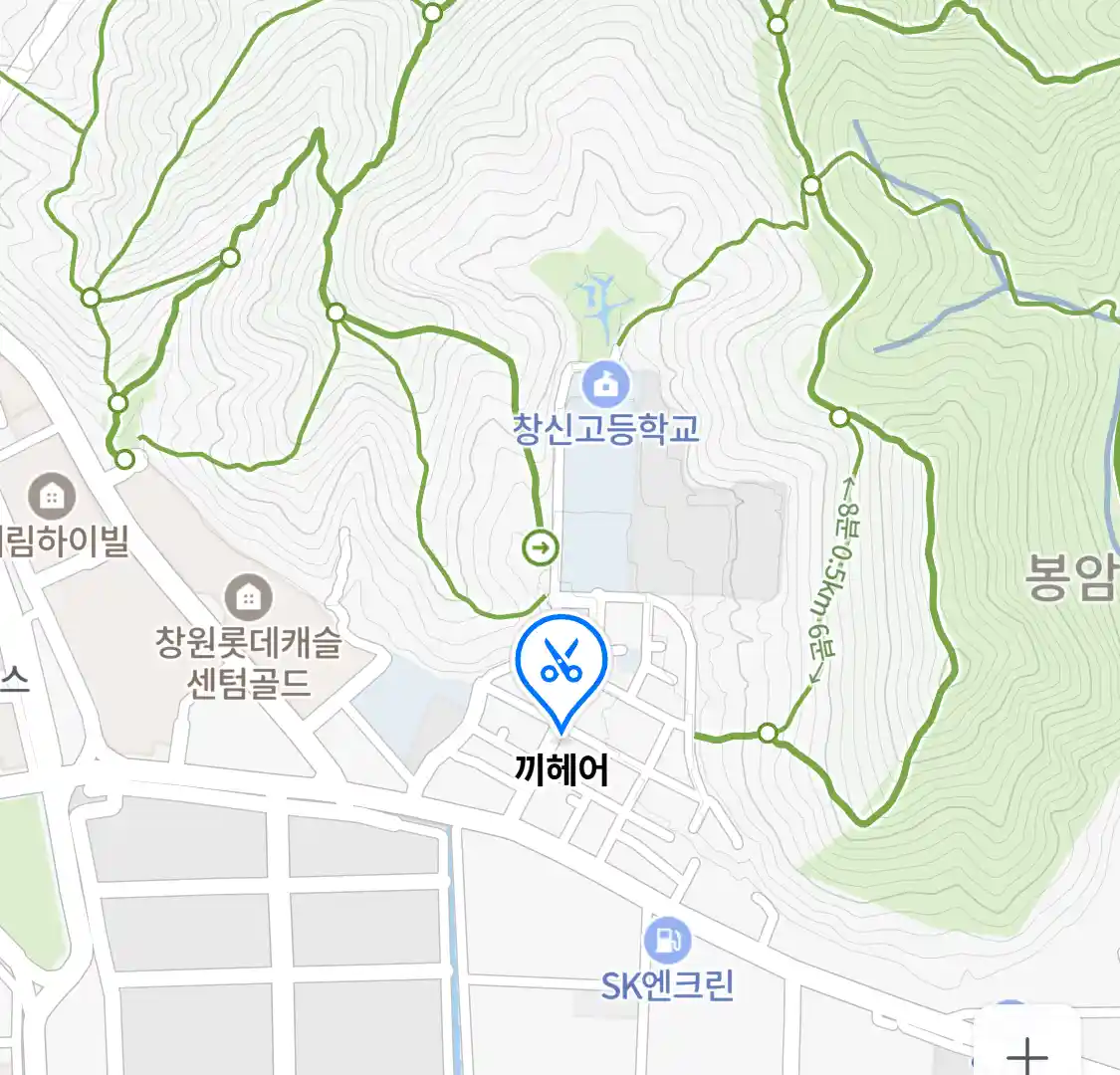Select the SK엔크린 gas station marker
The width and height of the screenshot is (1120, 1075).
click(x=667, y=940)
